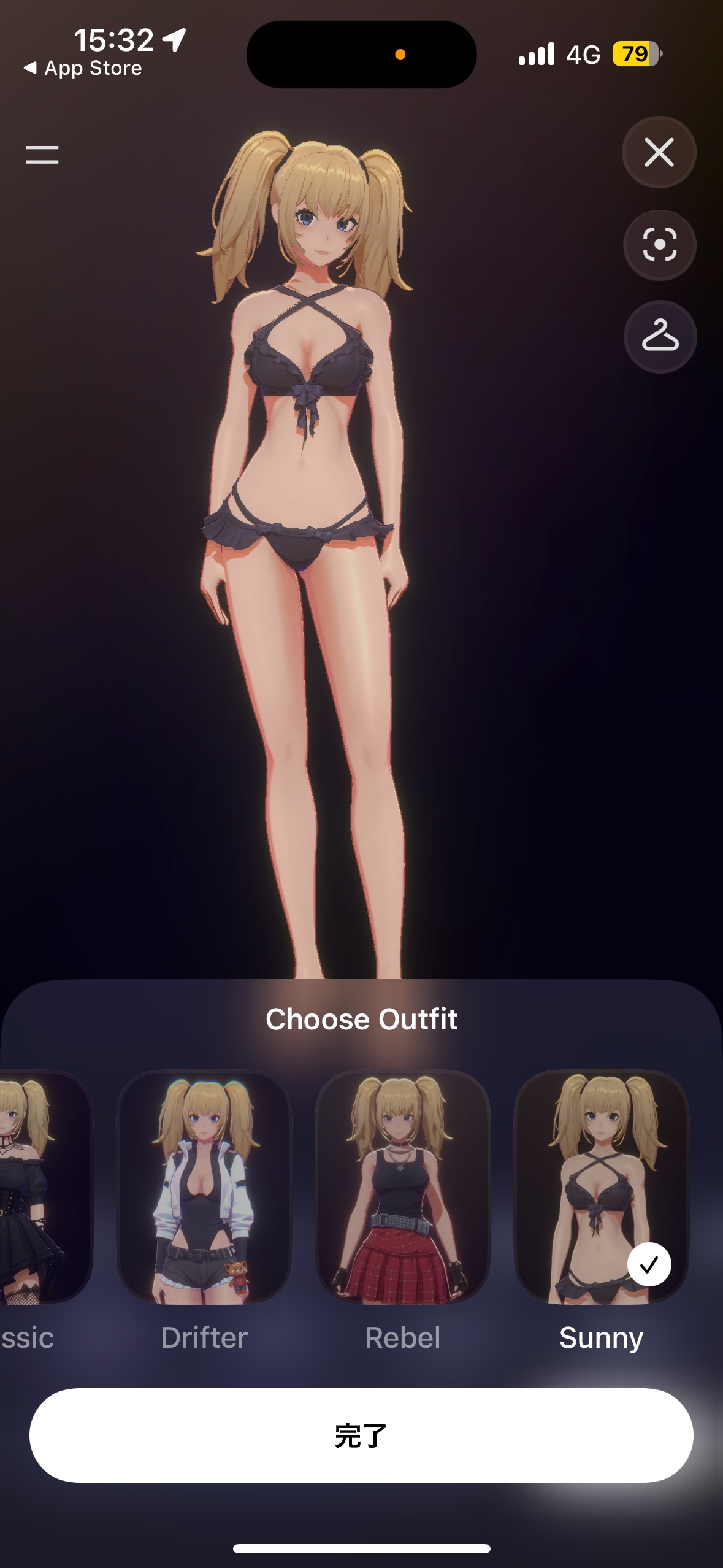
Task: Open the two-line menu icon
Action: coord(42,155)
